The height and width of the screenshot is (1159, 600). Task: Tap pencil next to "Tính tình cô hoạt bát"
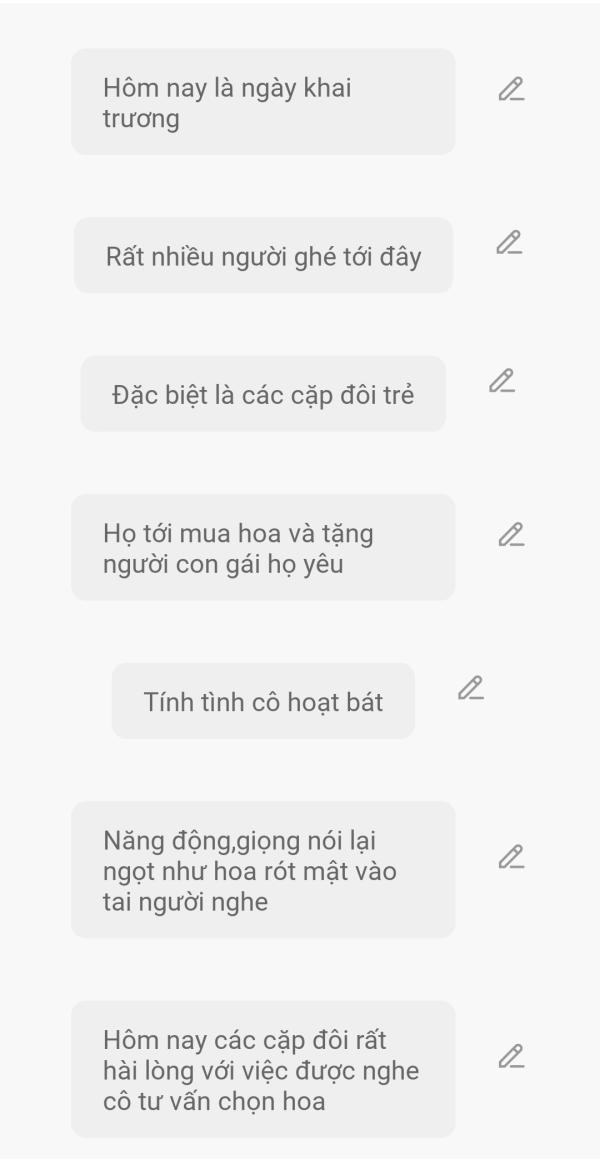[x=470, y=688]
